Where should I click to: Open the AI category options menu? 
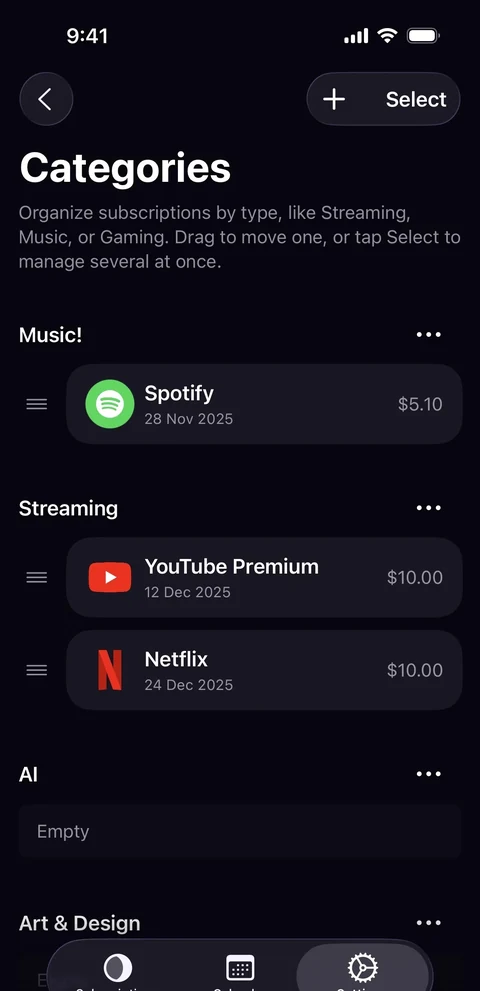(x=429, y=774)
